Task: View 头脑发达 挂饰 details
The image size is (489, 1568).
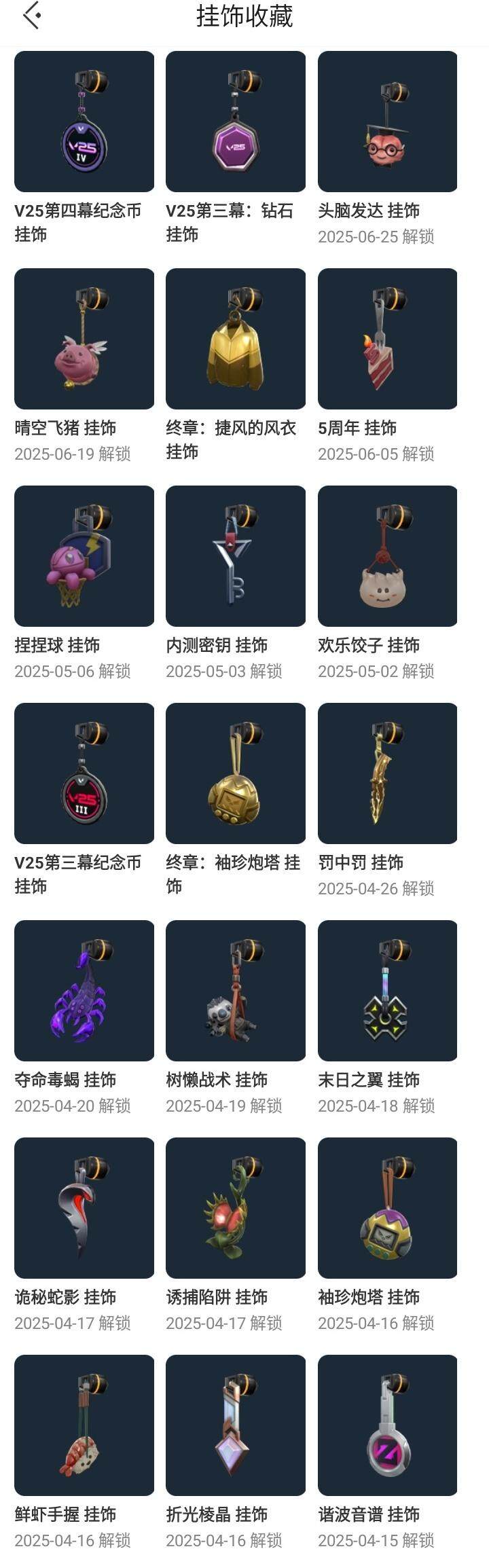Action: click(387, 122)
